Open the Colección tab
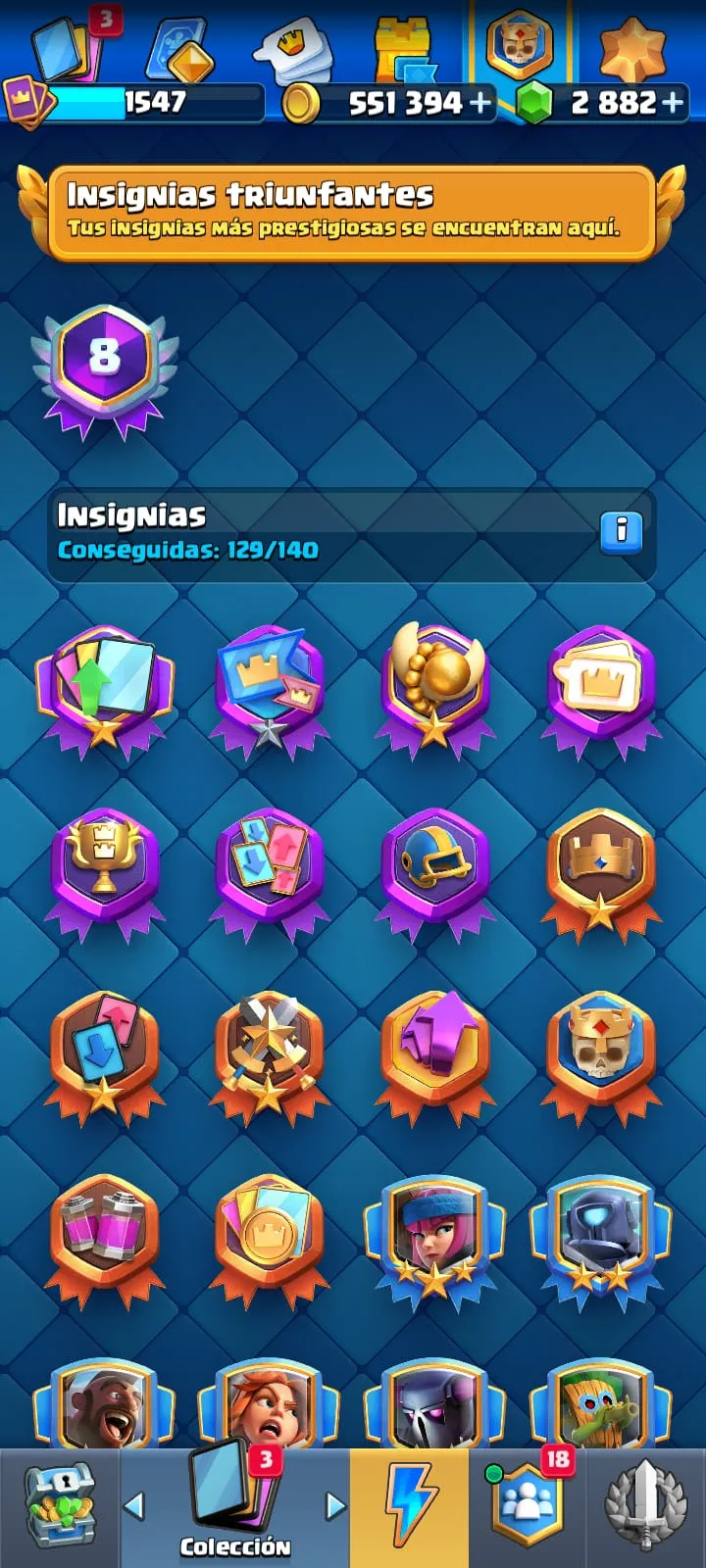706x1568 pixels. click(235, 1507)
